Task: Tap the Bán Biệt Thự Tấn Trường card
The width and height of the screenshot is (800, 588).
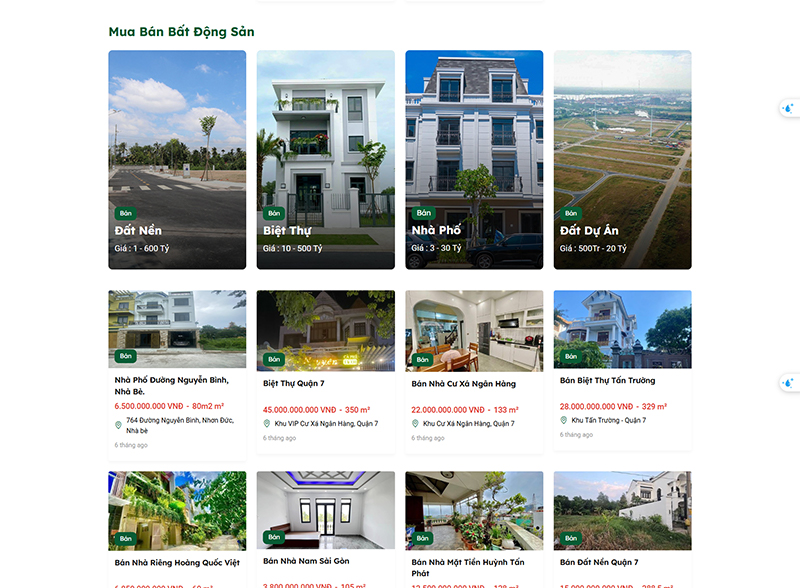Action: (x=607, y=380)
